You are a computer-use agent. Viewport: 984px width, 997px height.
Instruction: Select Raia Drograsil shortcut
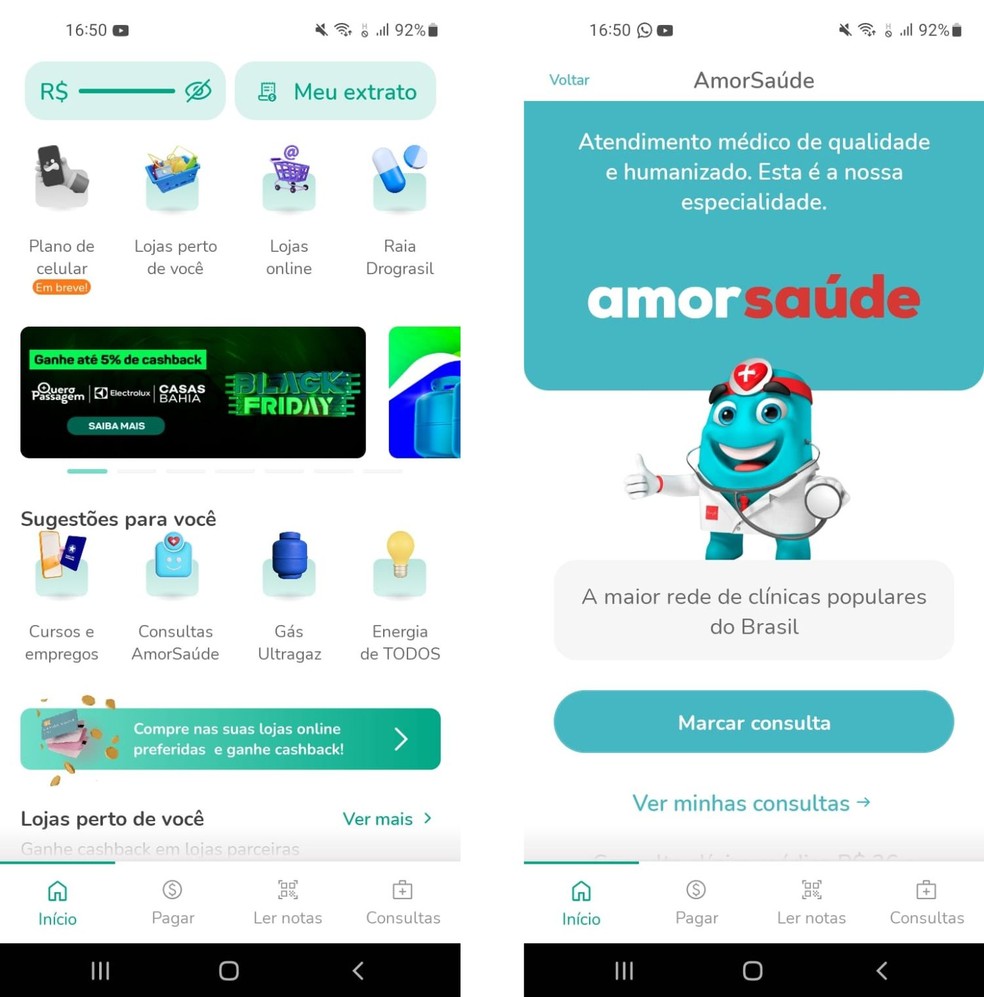tap(399, 211)
